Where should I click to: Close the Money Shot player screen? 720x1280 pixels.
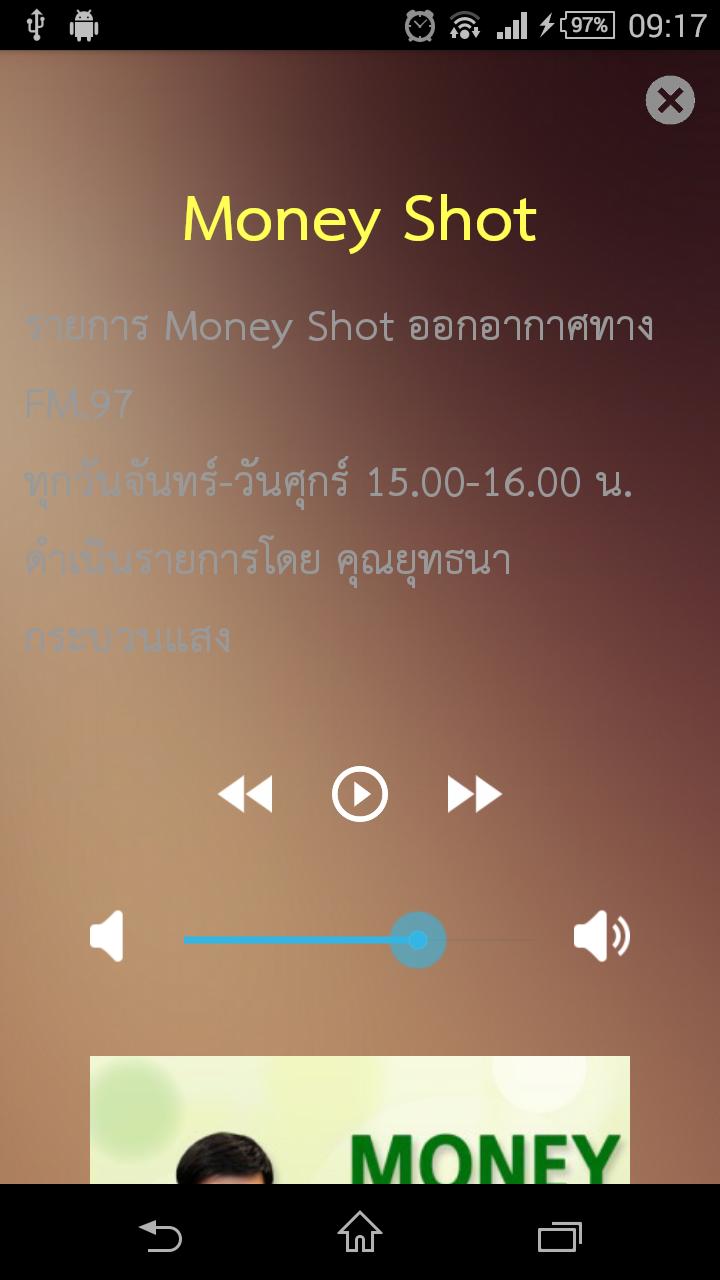point(668,100)
